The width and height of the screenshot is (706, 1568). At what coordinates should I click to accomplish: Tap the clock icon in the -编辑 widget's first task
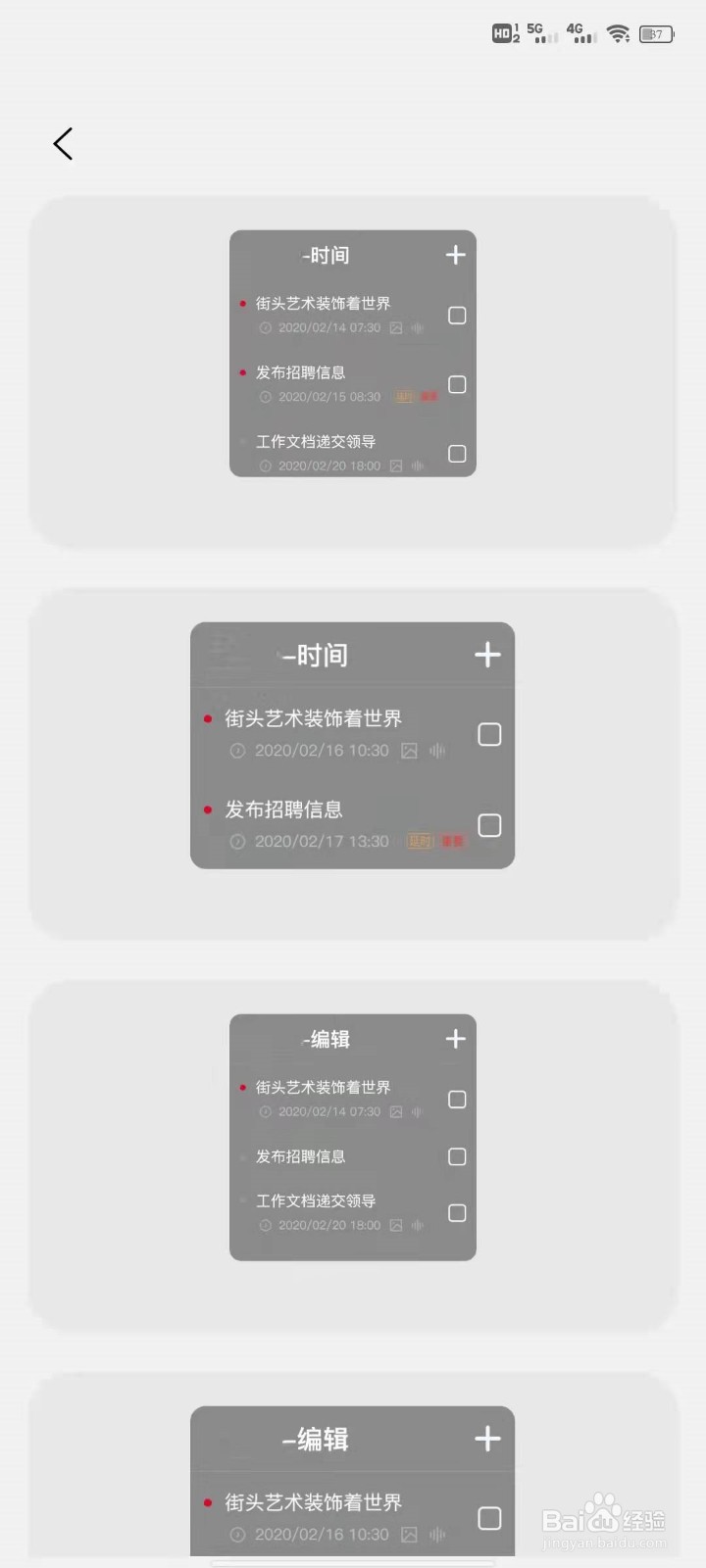point(264,1112)
